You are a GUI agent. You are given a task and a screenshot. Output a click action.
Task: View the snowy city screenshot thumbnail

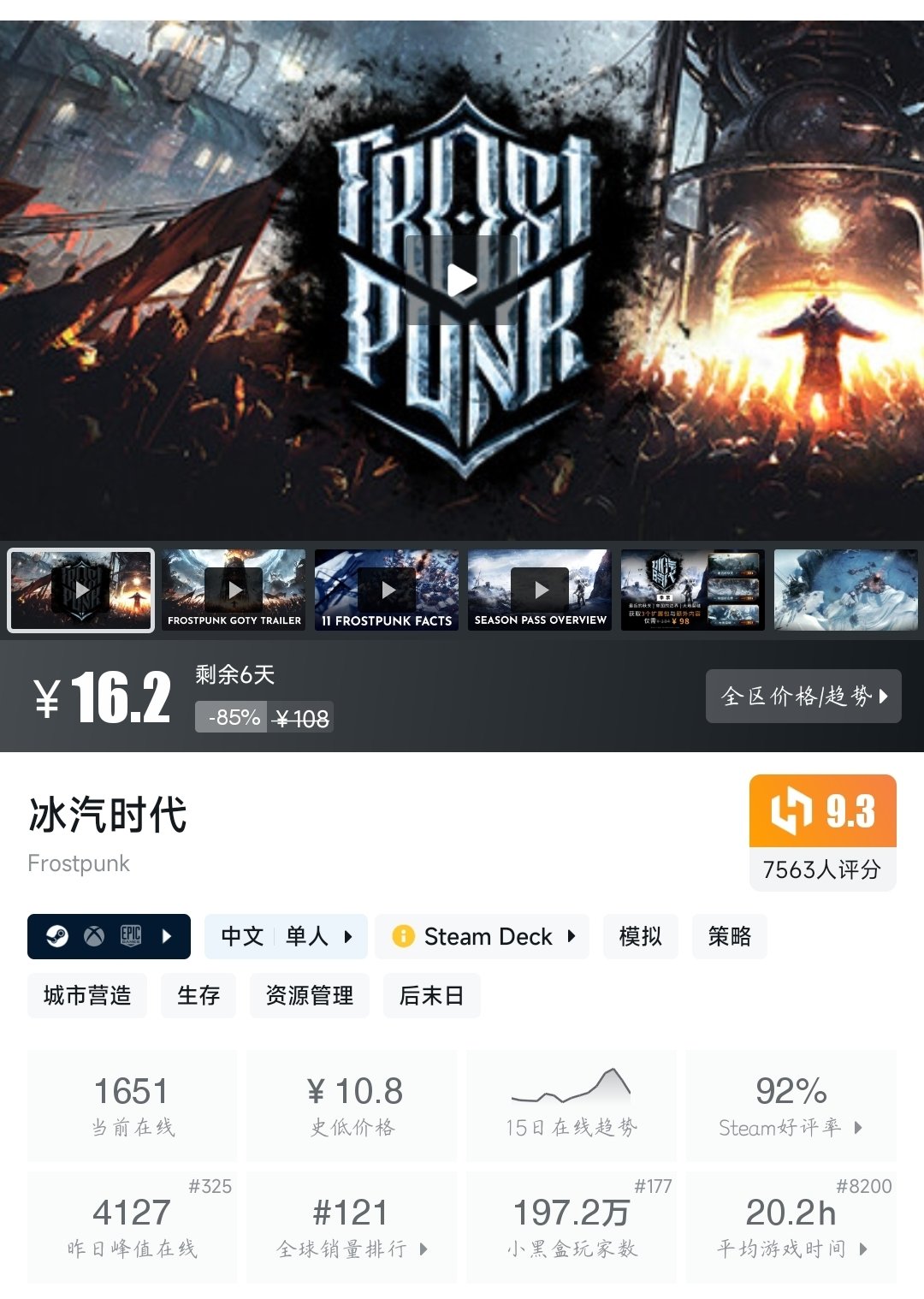(x=845, y=590)
